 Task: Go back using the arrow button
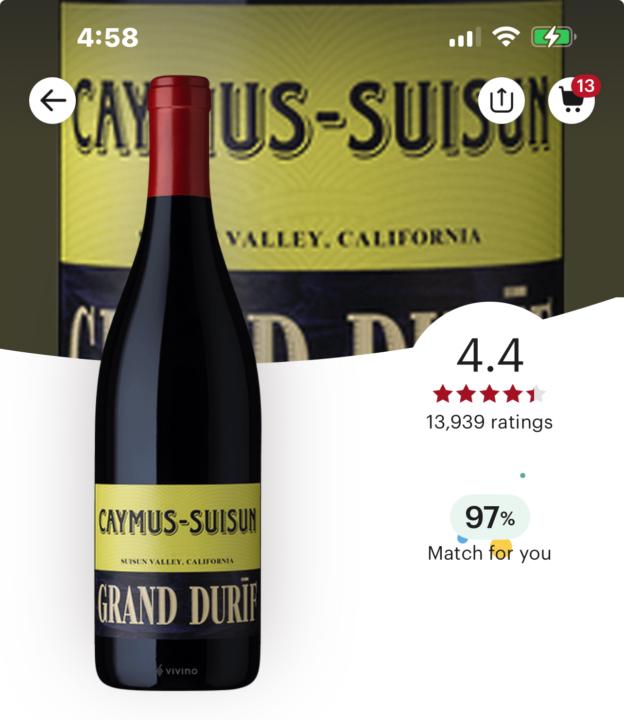tap(53, 100)
